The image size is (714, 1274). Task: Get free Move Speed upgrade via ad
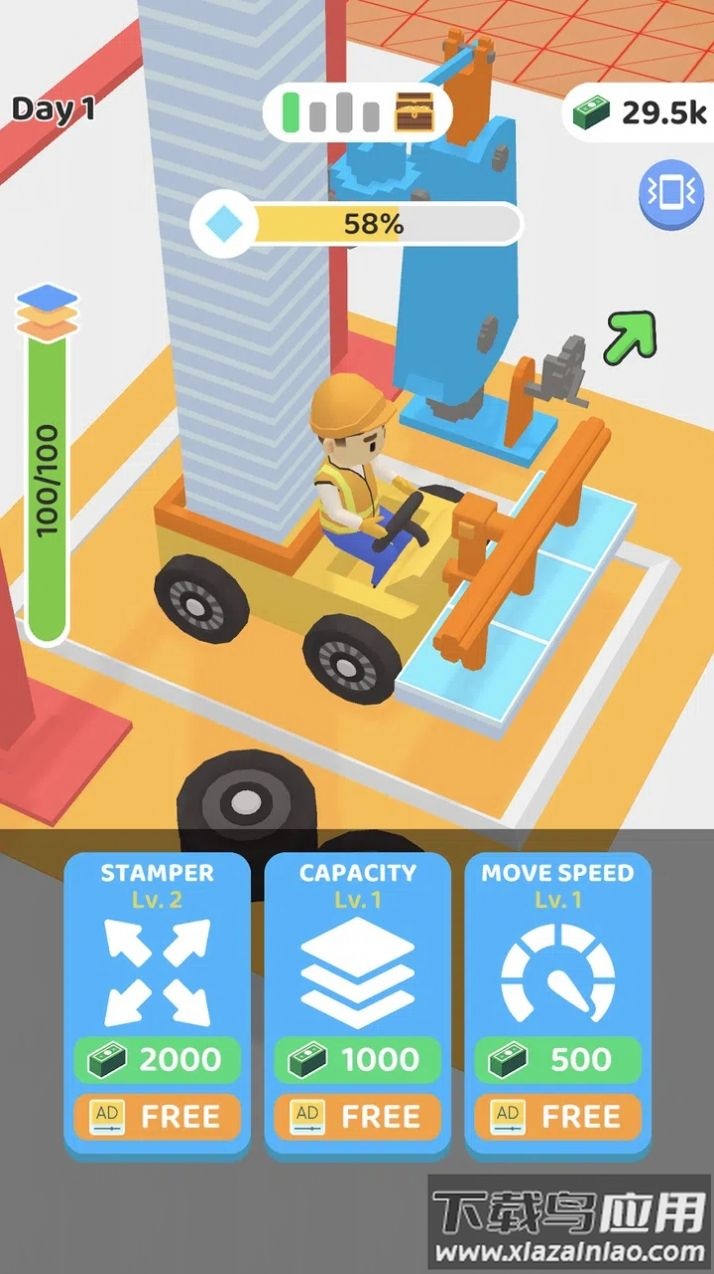point(558,1116)
